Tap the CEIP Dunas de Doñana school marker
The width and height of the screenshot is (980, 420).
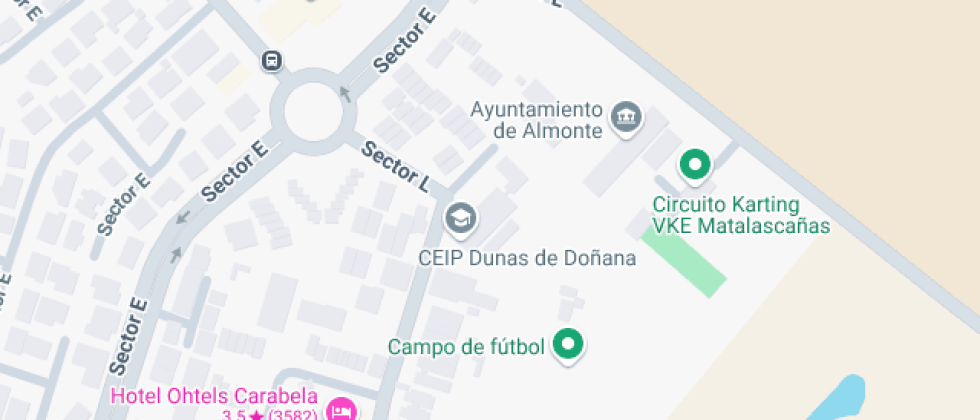[x=461, y=217]
